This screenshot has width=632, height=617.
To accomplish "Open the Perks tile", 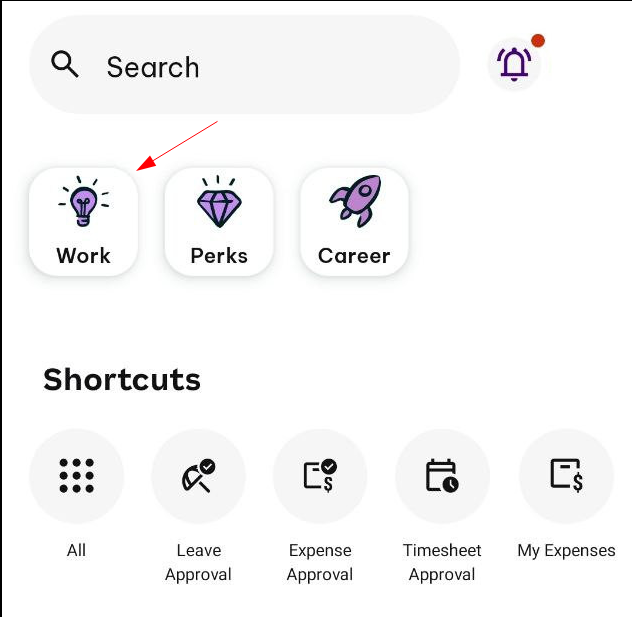I will coord(219,222).
